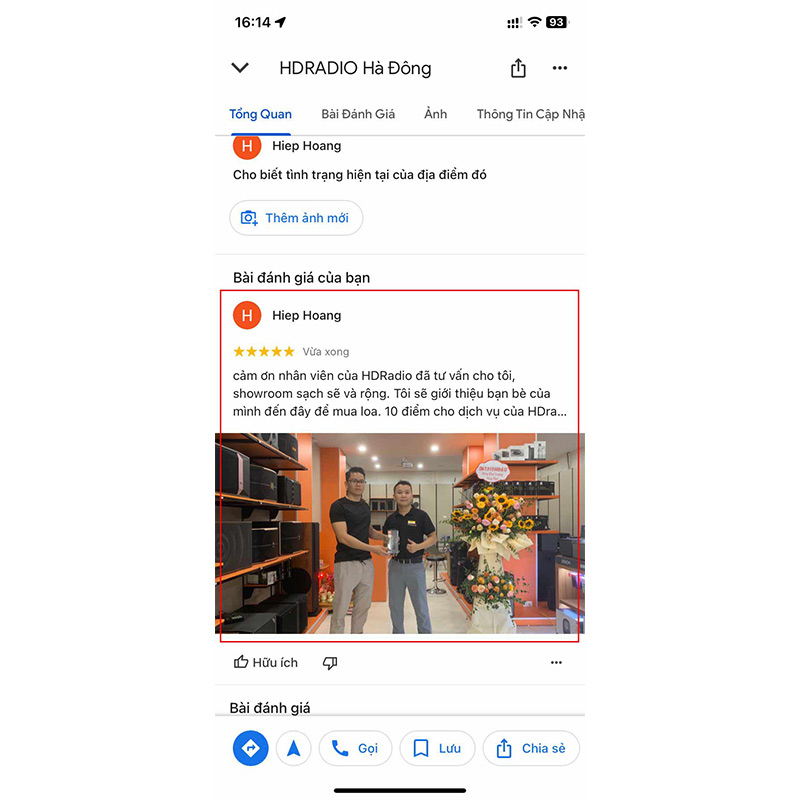Share this place from the top bar
800x800 pixels.
pos(518,68)
